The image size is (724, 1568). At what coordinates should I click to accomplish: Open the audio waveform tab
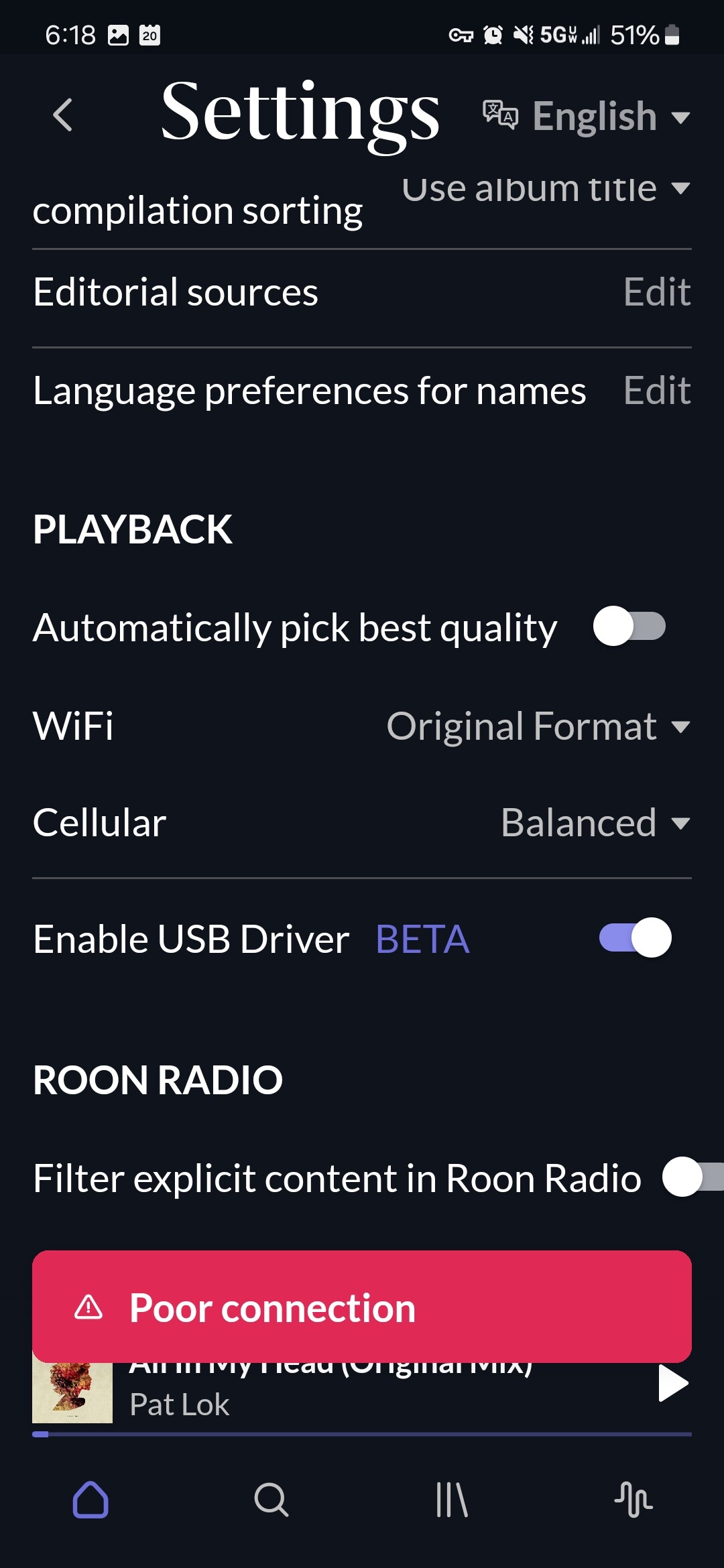[x=633, y=1499]
